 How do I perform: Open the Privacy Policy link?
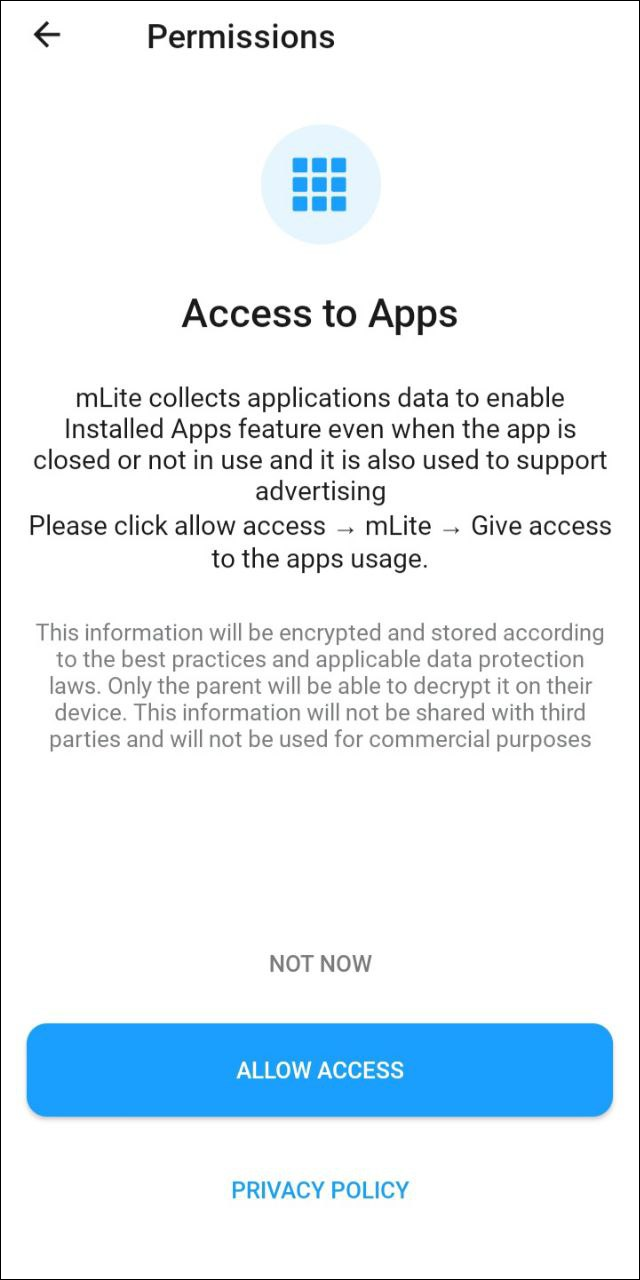(320, 1190)
